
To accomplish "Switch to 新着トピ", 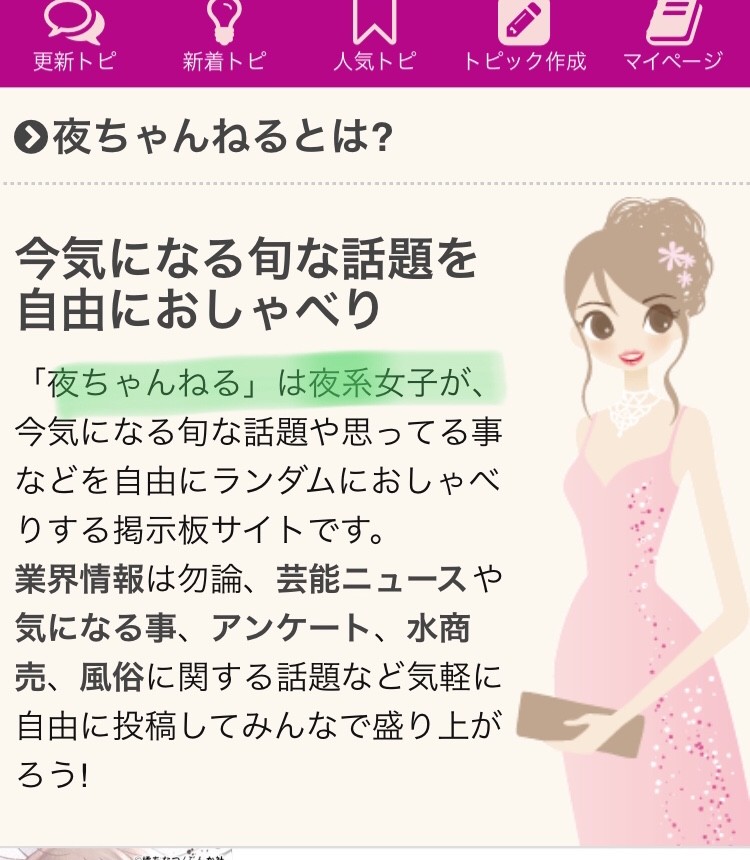I will click(224, 38).
